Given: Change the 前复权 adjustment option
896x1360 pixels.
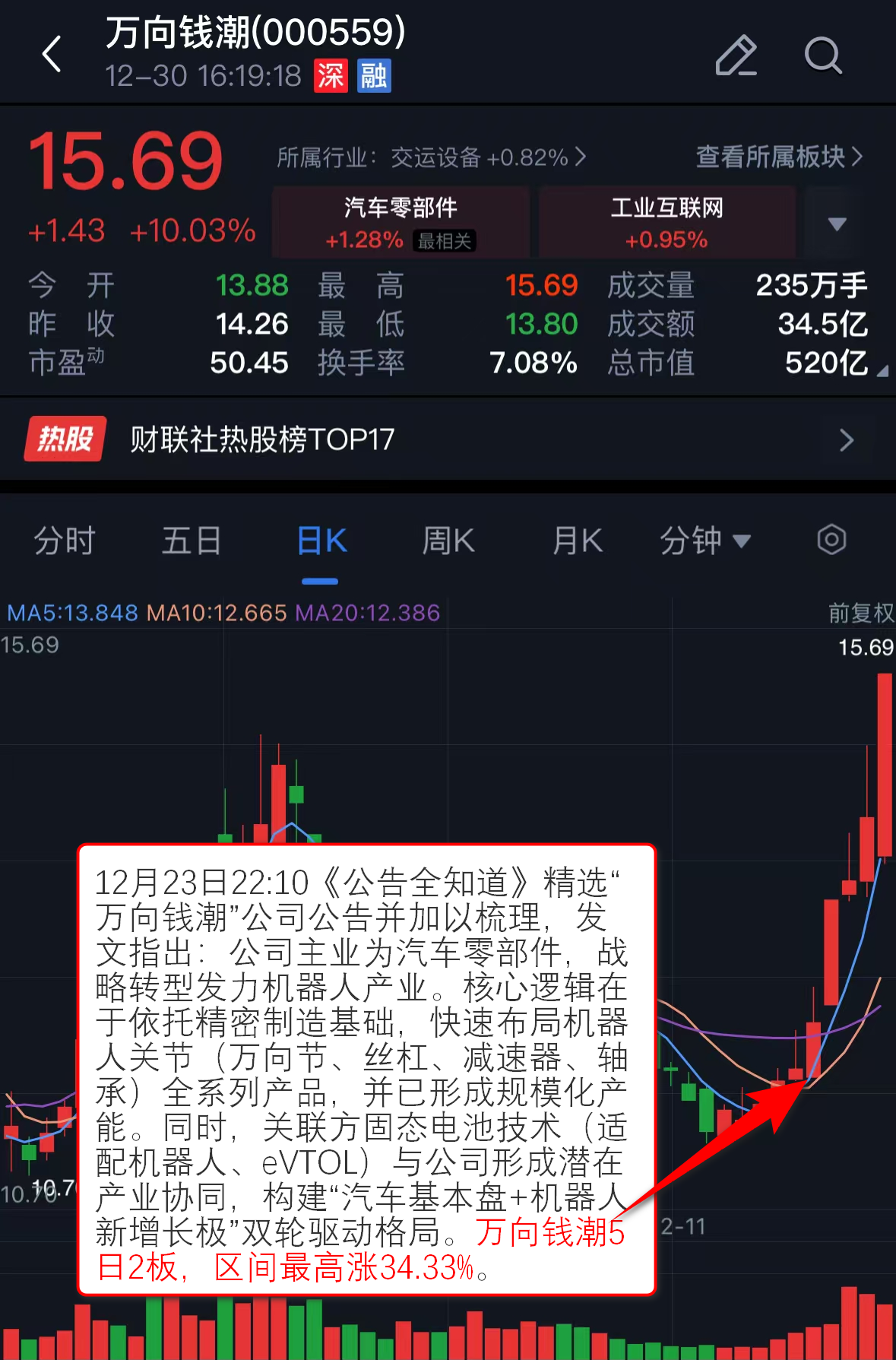Looking at the screenshot, I should click(860, 613).
